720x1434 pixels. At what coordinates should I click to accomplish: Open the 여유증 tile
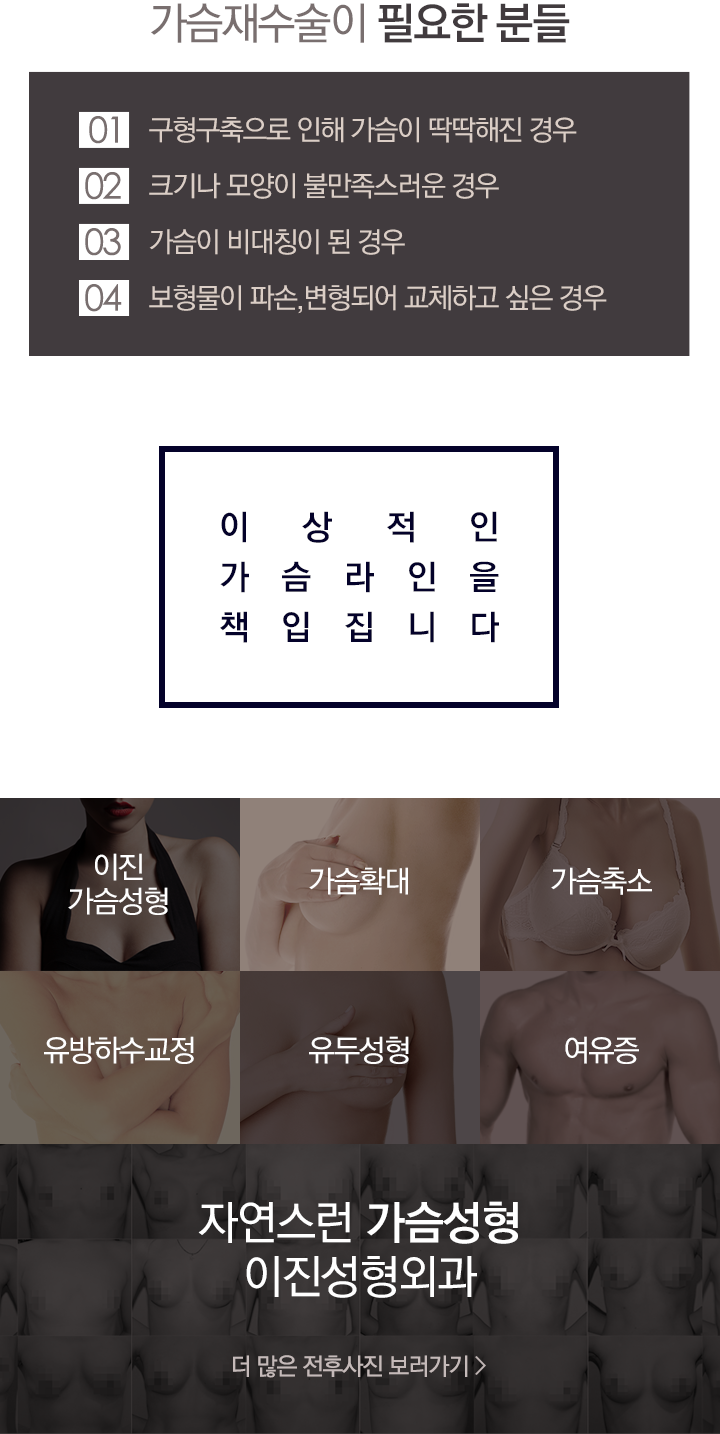click(600, 1052)
